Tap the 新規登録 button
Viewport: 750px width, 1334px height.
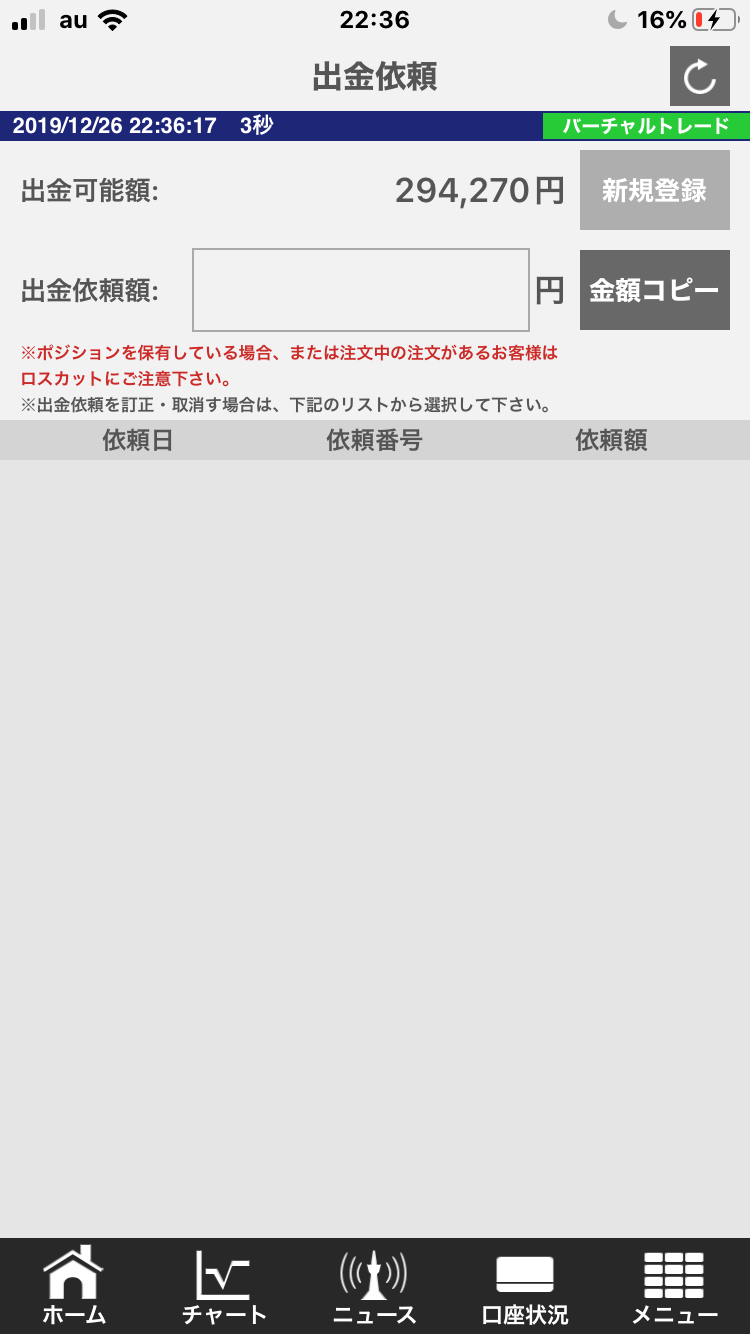(x=655, y=190)
